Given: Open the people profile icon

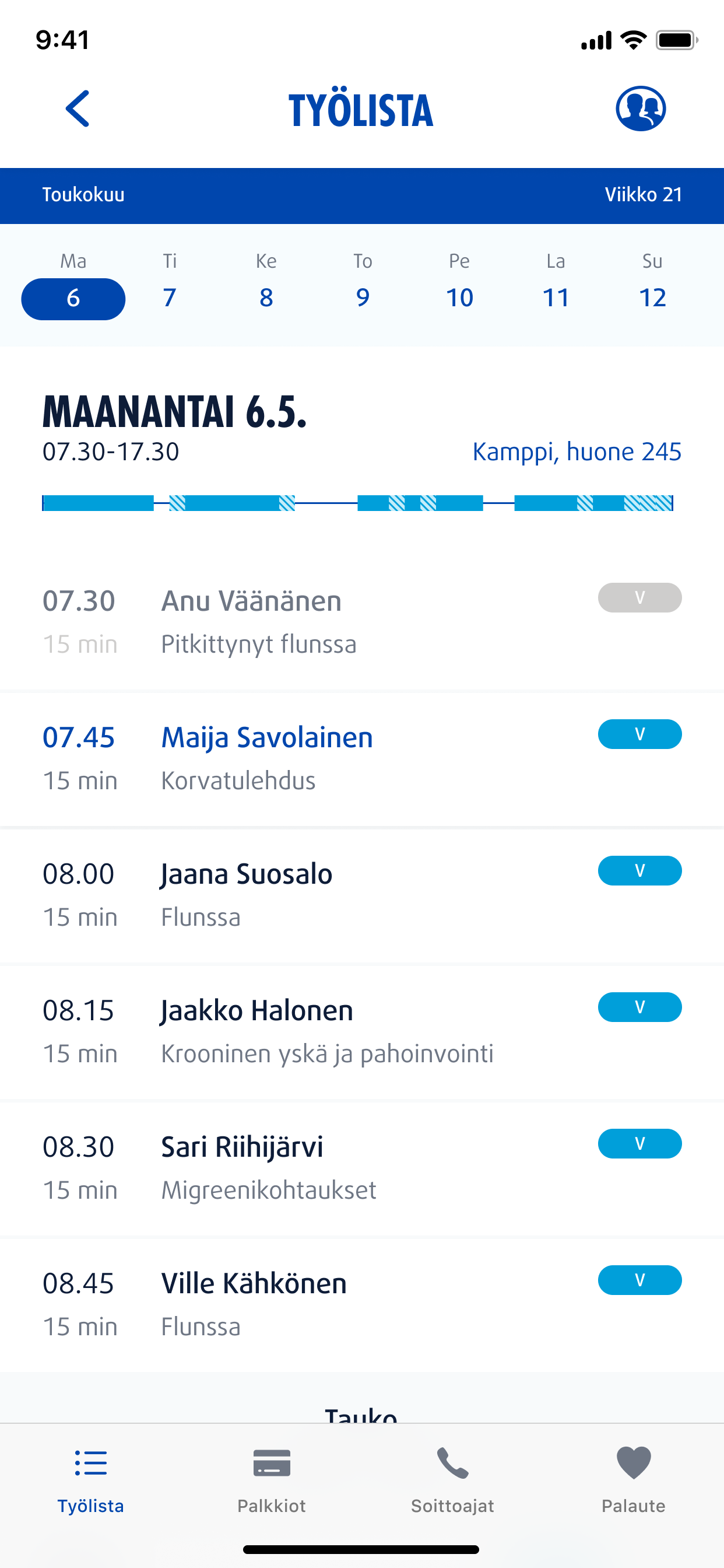Looking at the screenshot, I should click(641, 109).
